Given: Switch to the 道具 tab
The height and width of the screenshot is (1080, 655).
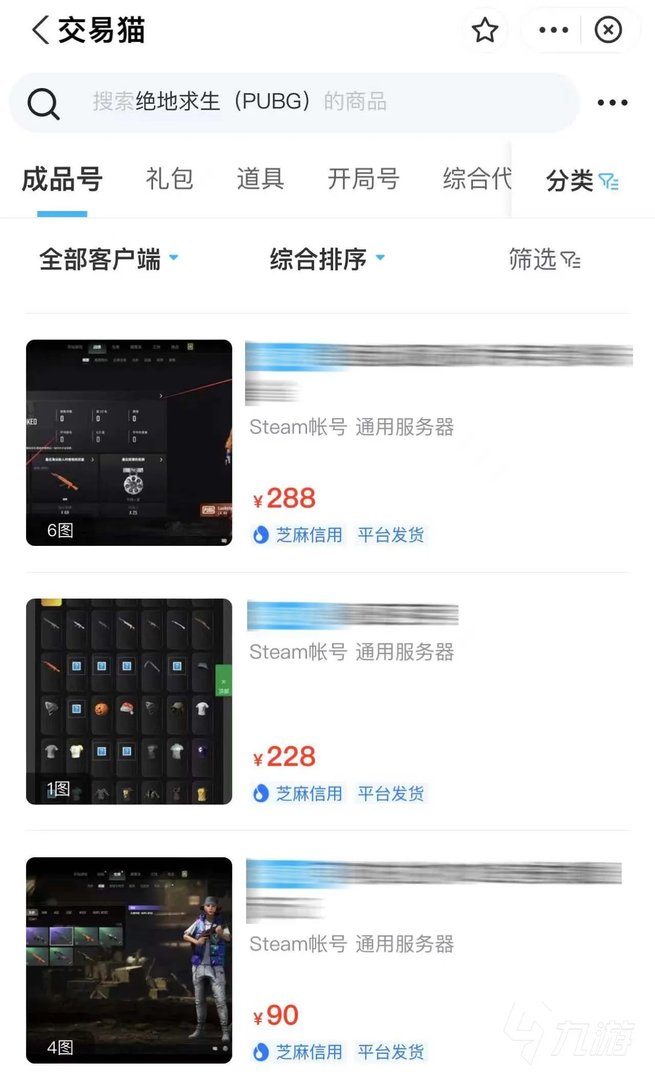Looking at the screenshot, I should coord(260,179).
